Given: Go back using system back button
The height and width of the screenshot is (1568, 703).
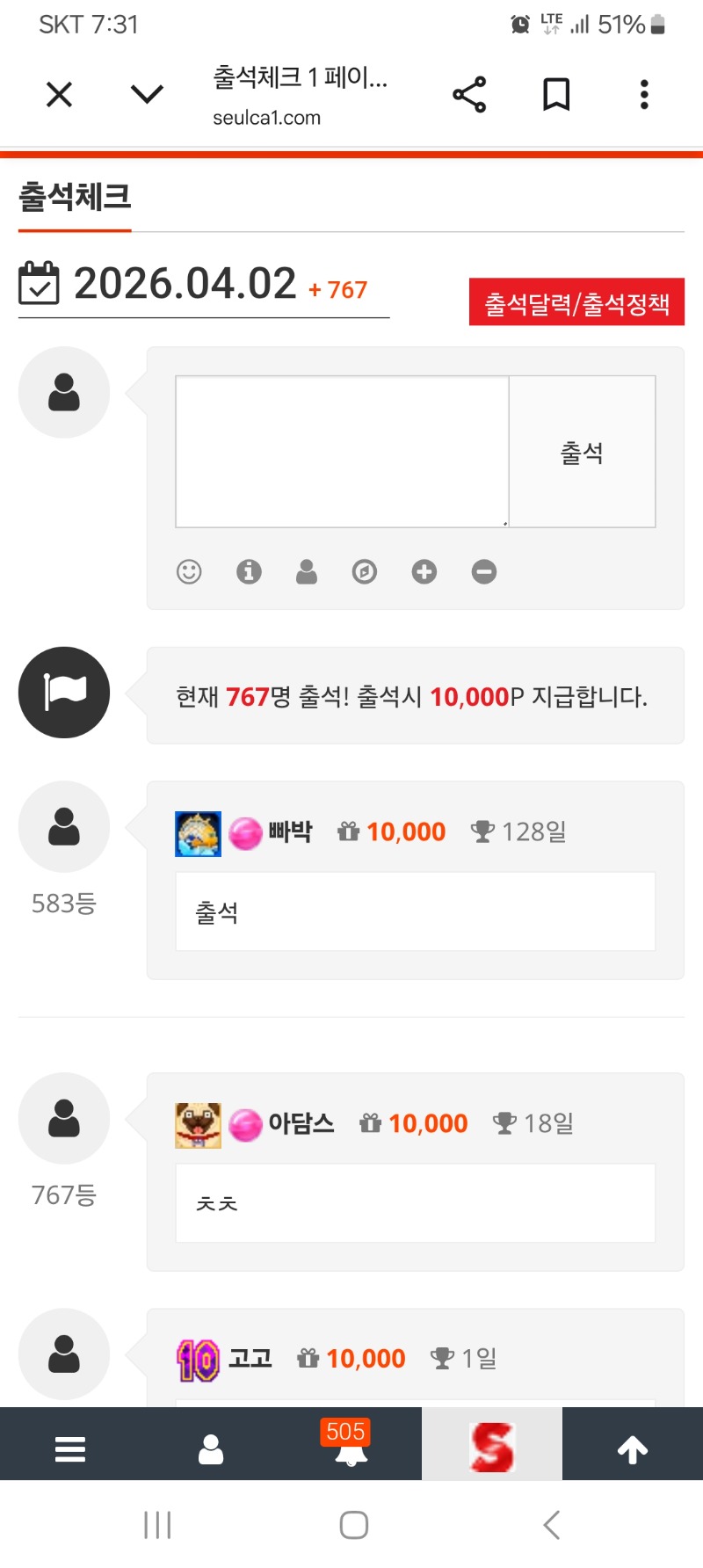Looking at the screenshot, I should point(551,1525).
